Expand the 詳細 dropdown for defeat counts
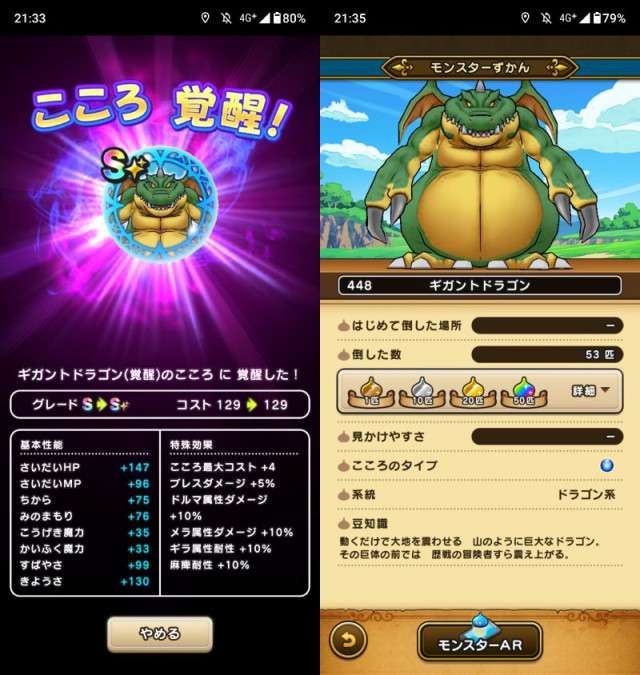The height and width of the screenshot is (675, 640). (x=589, y=390)
